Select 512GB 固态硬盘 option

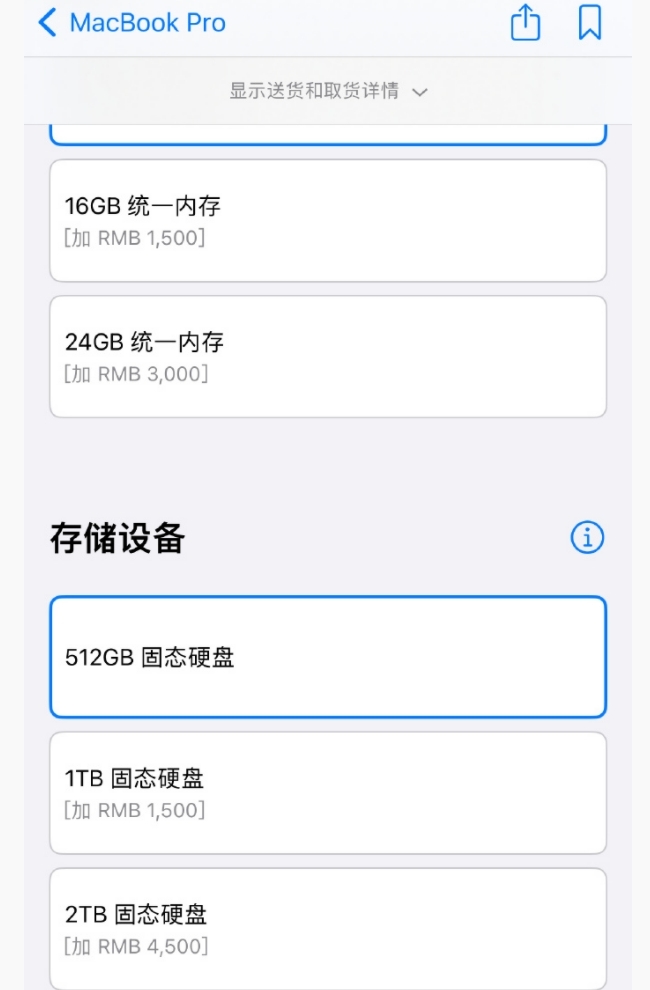[328, 657]
